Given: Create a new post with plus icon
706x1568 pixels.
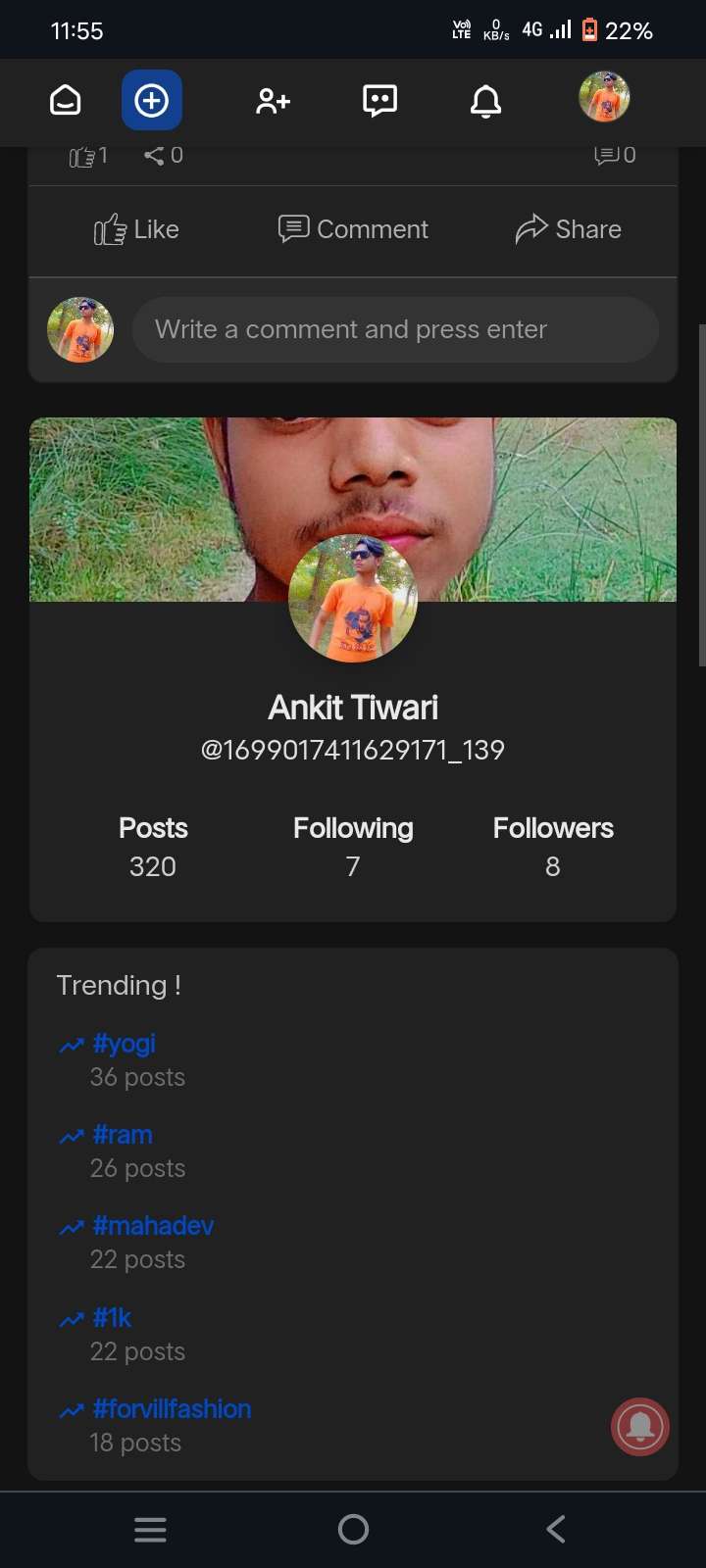Looking at the screenshot, I should [x=152, y=100].
